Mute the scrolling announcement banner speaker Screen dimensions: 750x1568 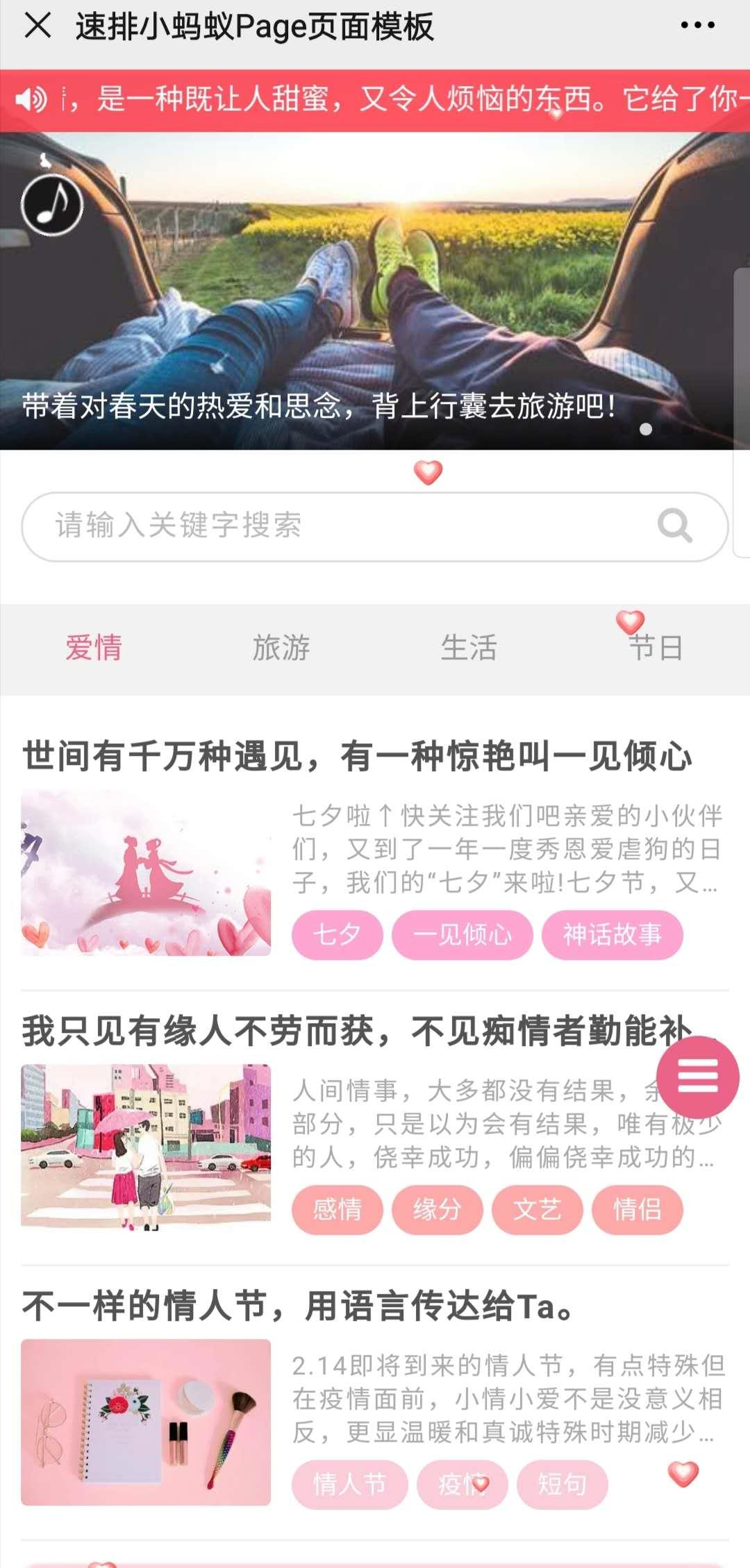pos(31,99)
